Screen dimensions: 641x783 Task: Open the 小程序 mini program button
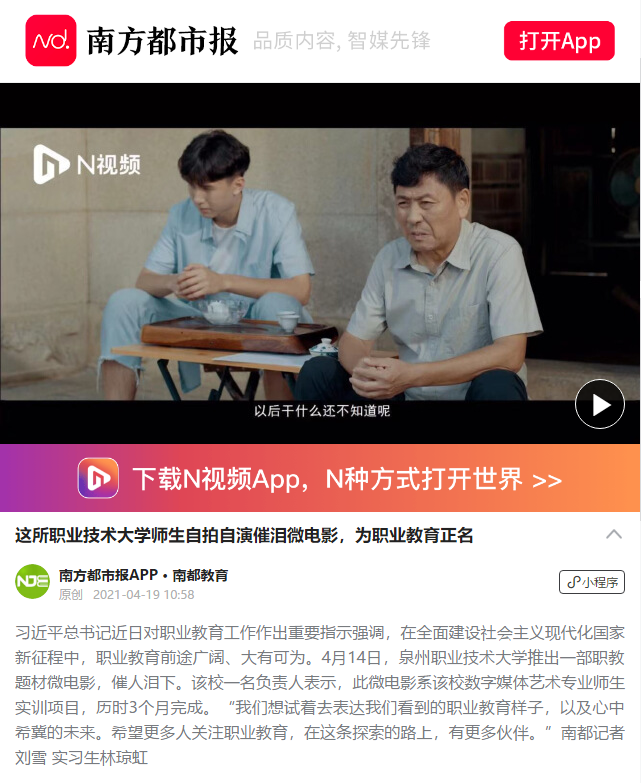(591, 582)
